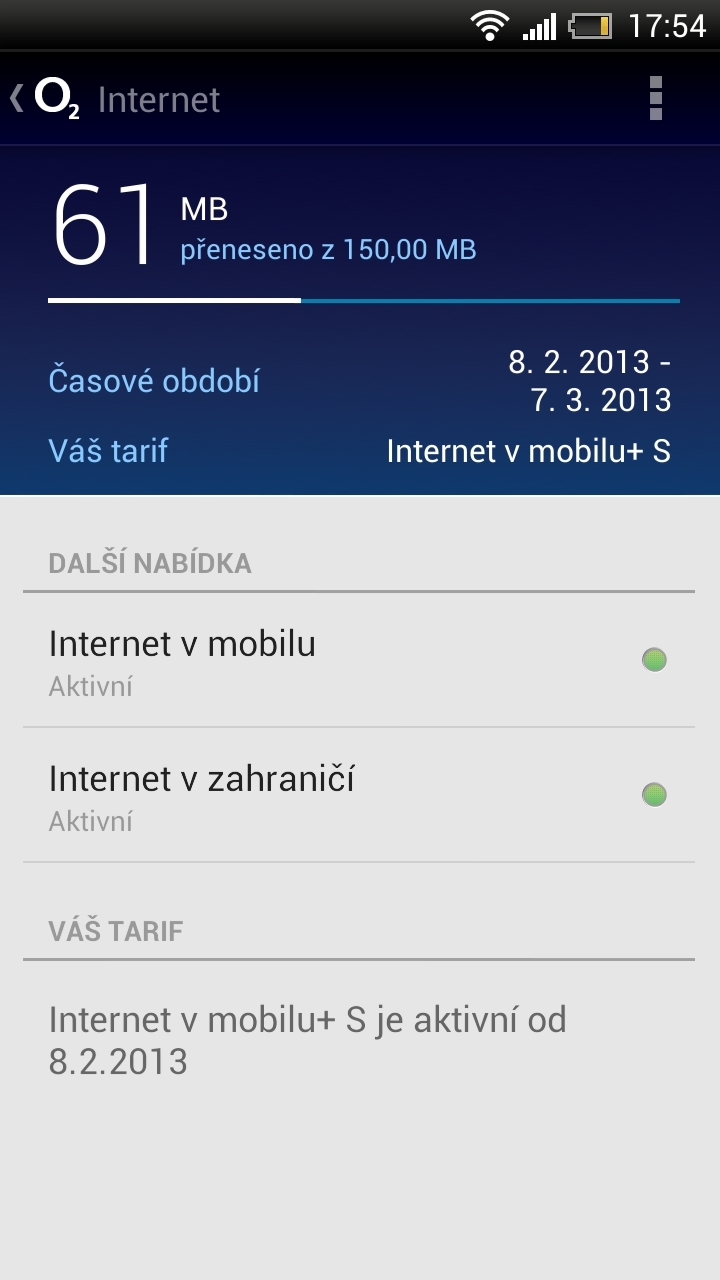Expand the DALŠÍ NABÍDKA section
Viewport: 720px width, 1280px height.
click(150, 563)
